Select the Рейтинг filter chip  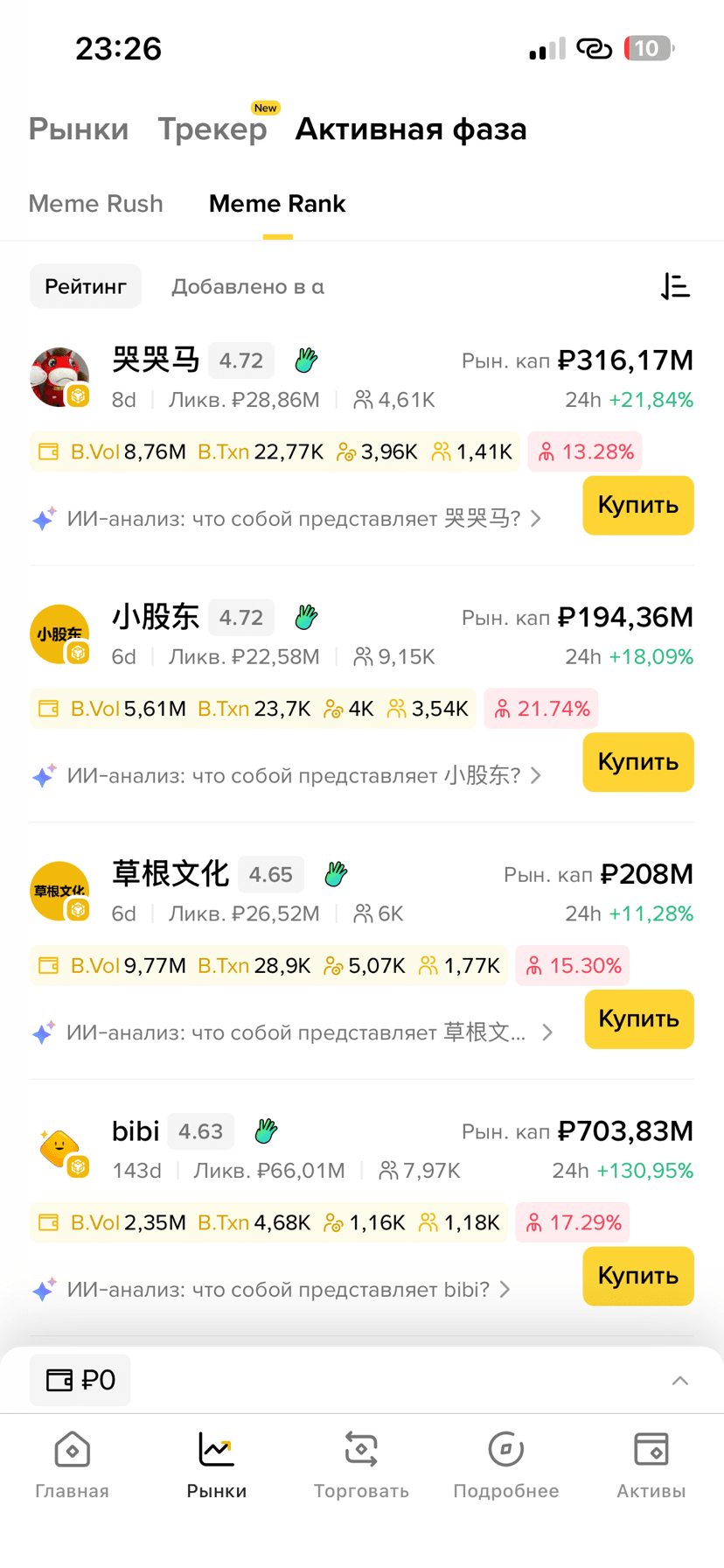point(86,286)
